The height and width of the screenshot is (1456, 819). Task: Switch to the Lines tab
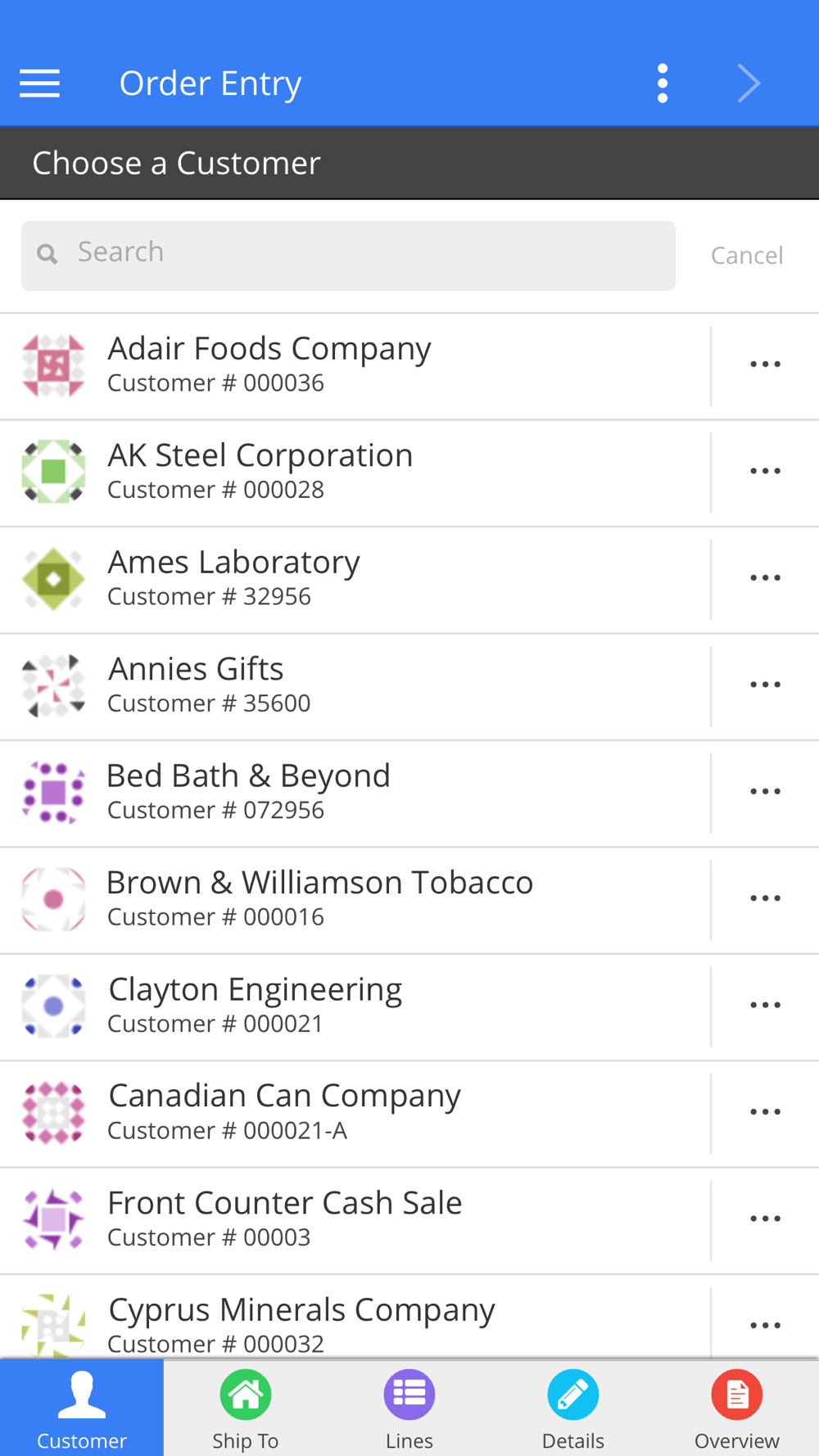pos(409,1409)
